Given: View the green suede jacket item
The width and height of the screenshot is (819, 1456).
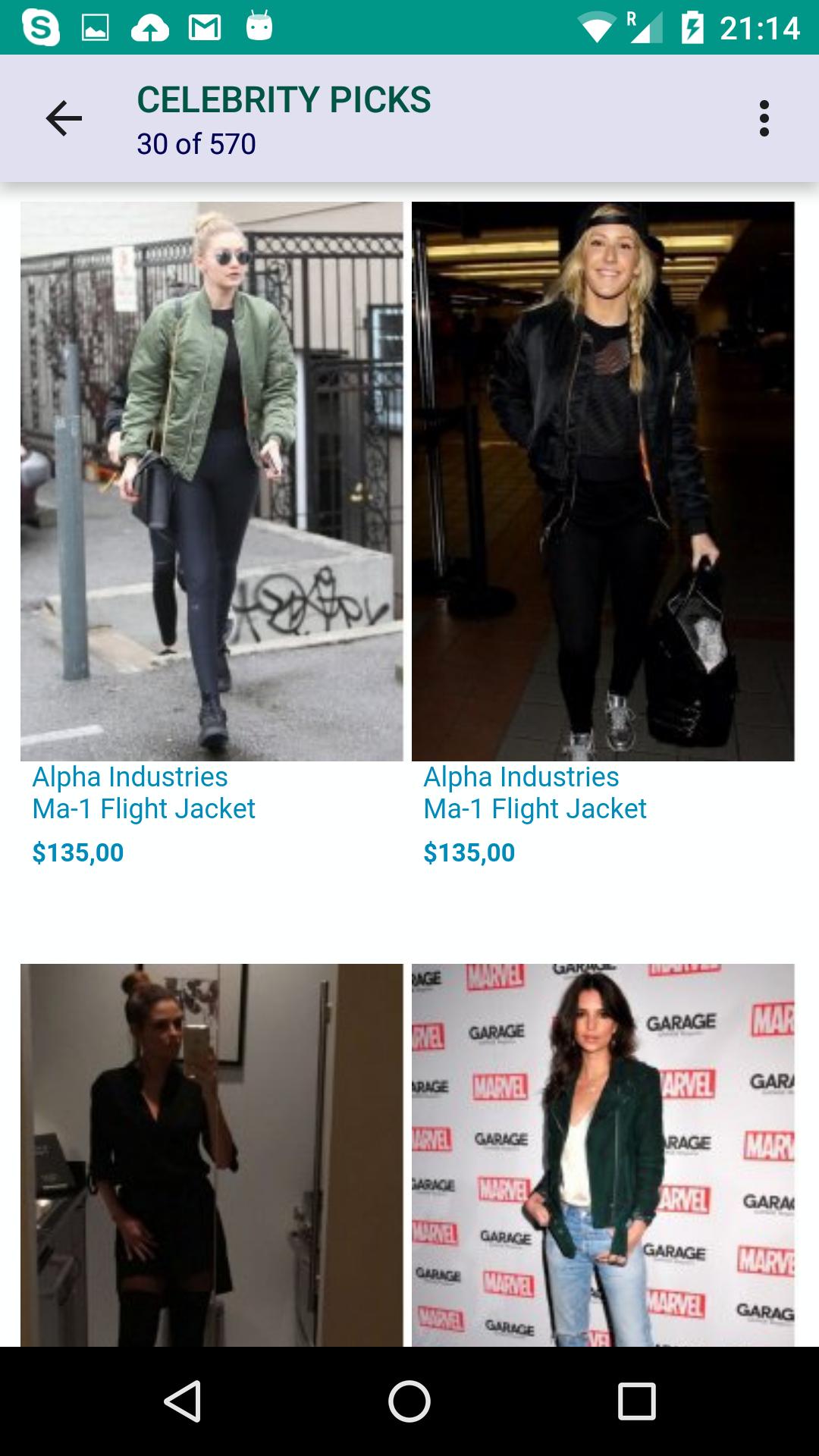Looking at the screenshot, I should 603,1154.
